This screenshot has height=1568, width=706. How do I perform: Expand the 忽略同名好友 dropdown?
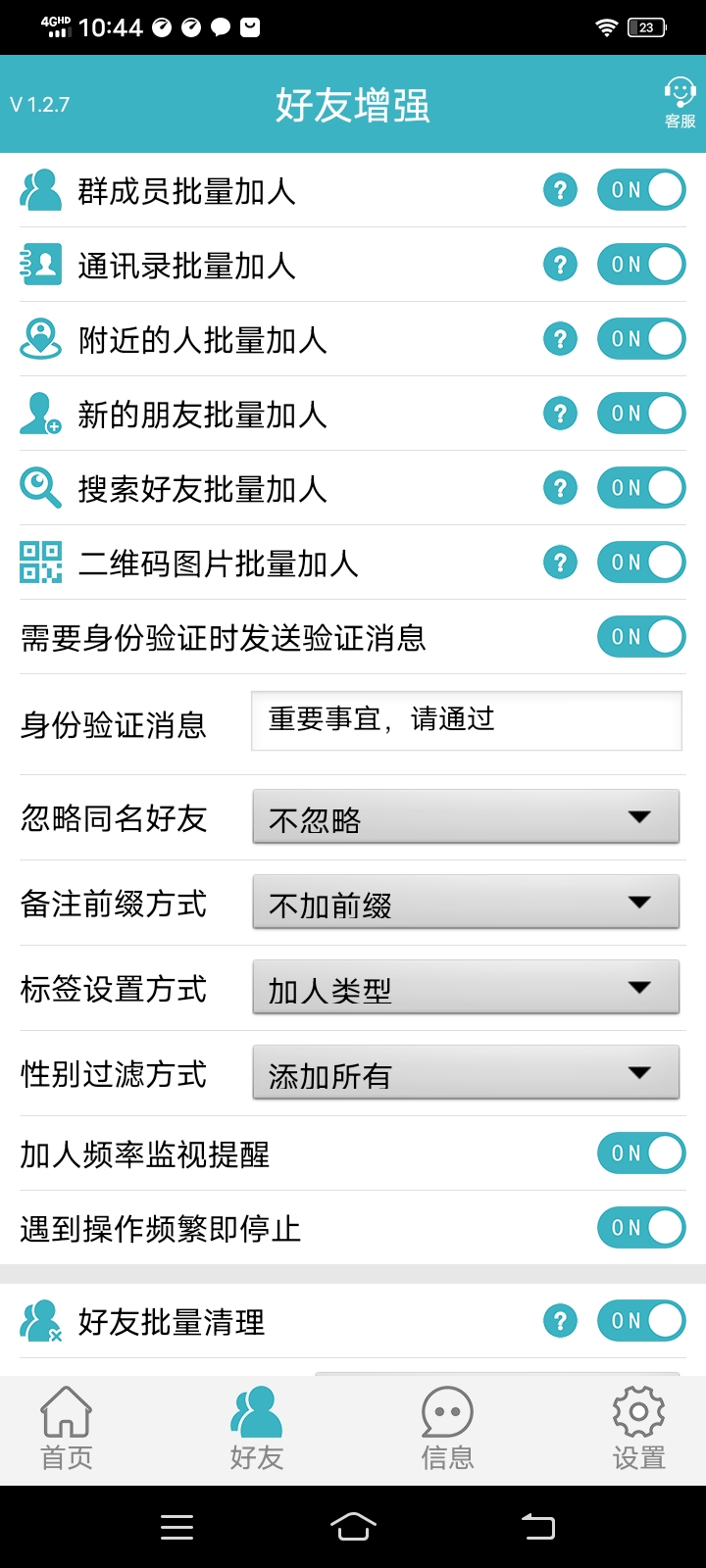click(x=466, y=817)
